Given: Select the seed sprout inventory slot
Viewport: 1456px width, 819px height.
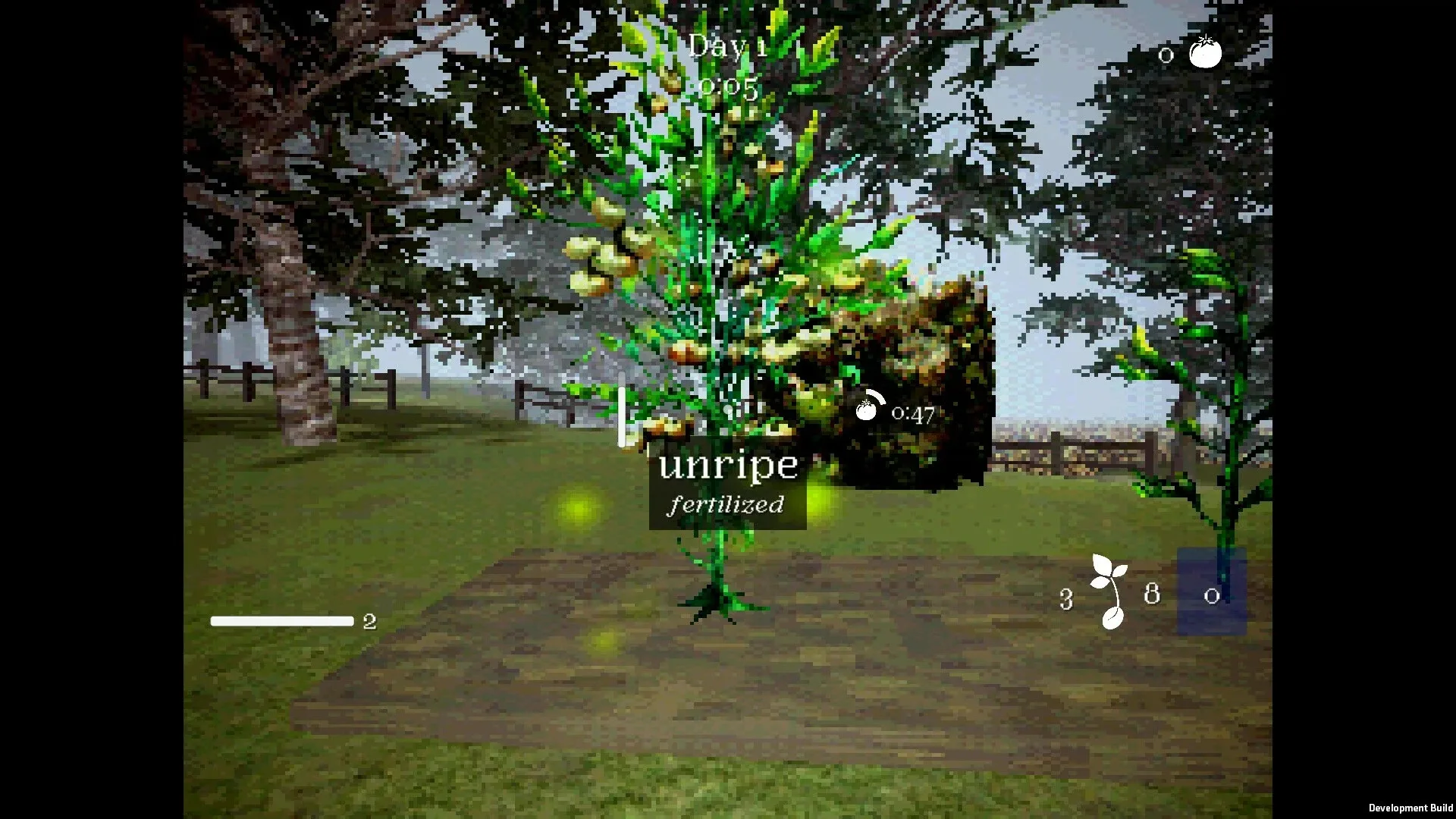Looking at the screenshot, I should [1109, 592].
